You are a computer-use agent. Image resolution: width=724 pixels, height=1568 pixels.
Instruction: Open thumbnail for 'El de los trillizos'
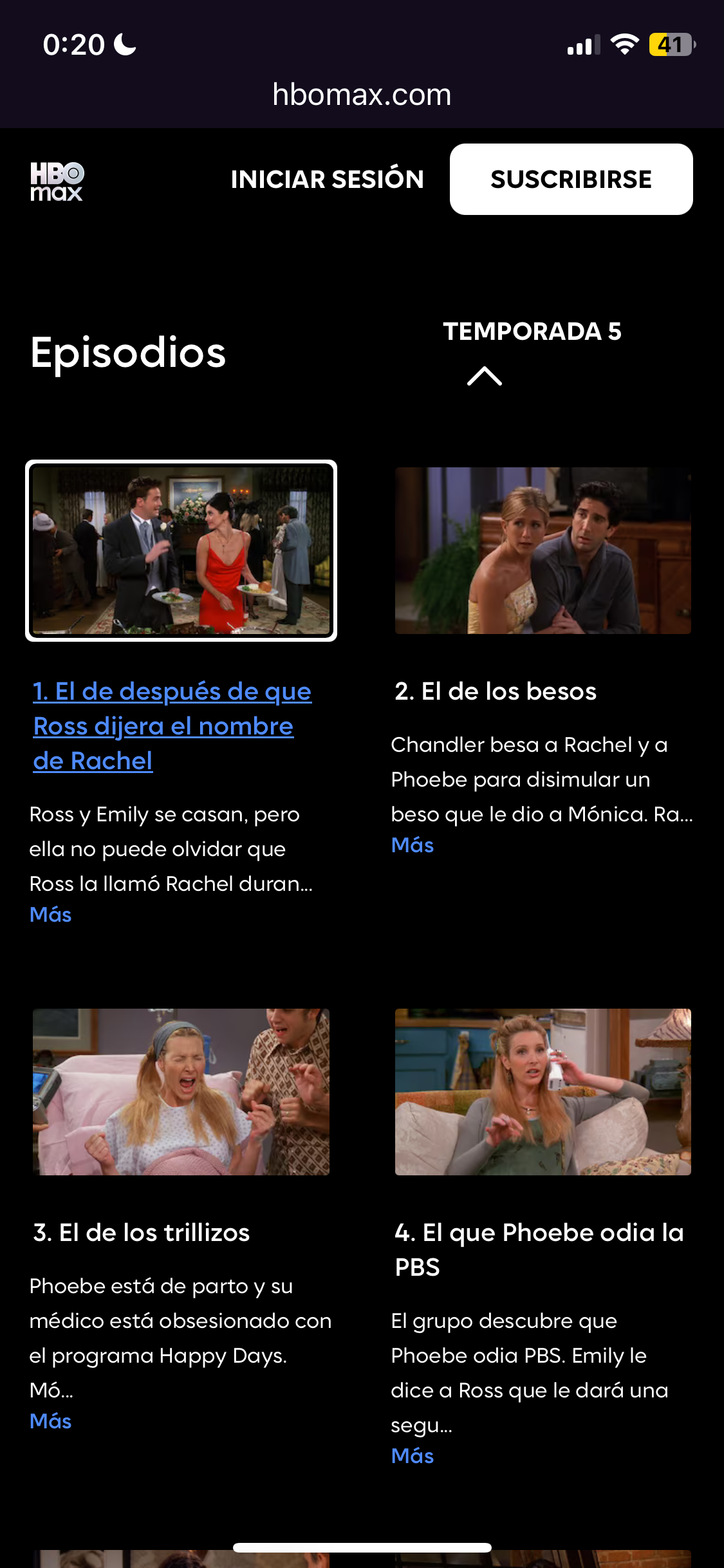(181, 1092)
